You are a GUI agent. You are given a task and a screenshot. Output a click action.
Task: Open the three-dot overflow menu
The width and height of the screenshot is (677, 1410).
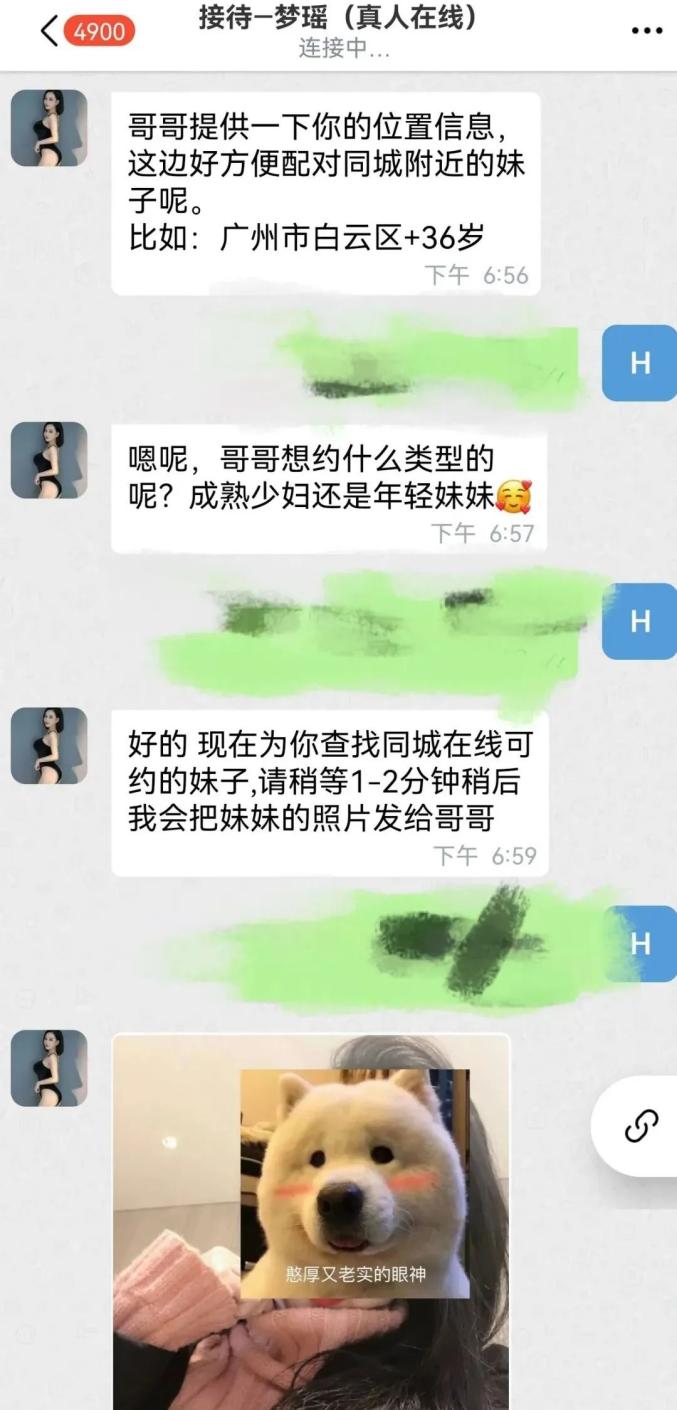coord(647,31)
